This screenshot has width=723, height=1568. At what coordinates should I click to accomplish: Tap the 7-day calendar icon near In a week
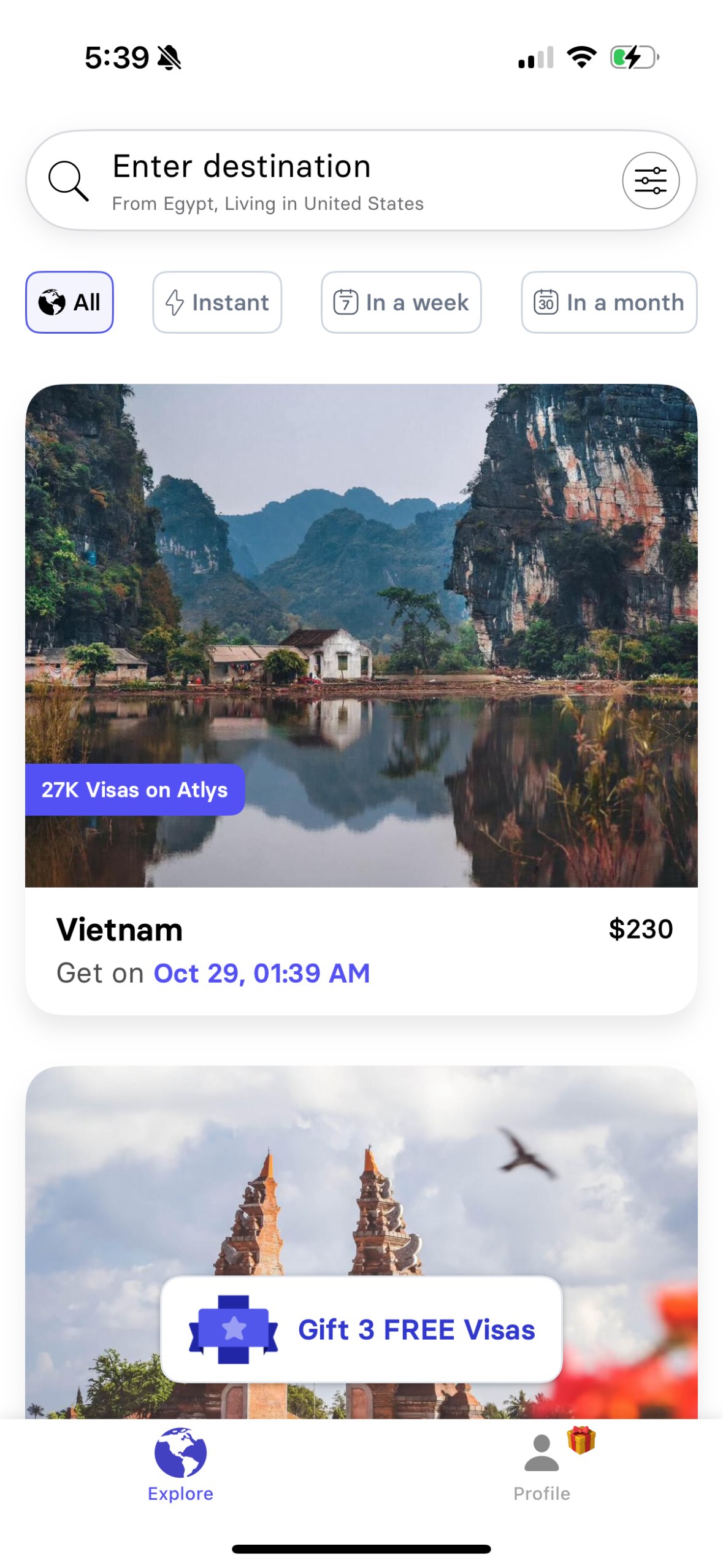coord(347,302)
